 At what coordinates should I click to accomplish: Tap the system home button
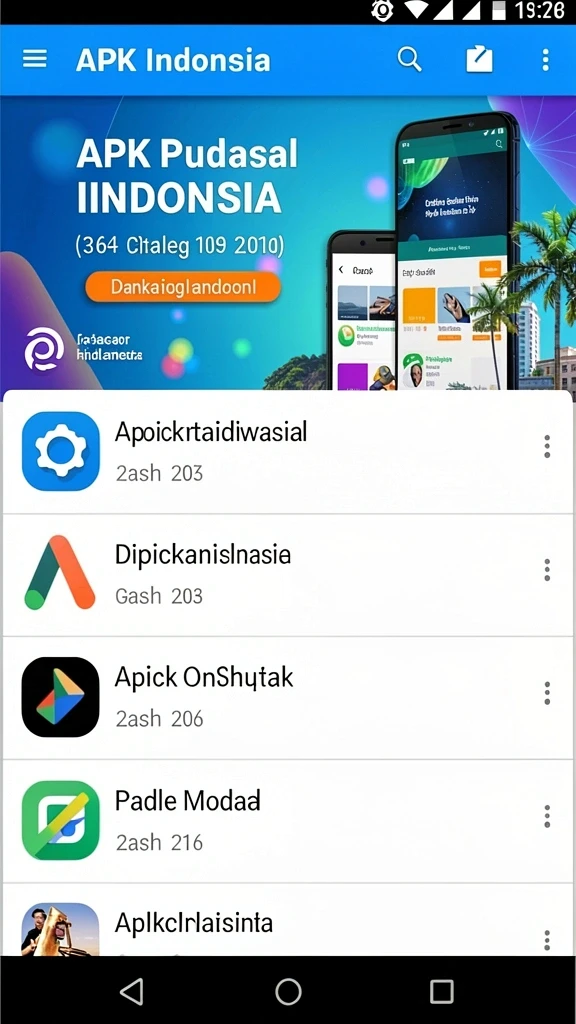[x=288, y=991]
